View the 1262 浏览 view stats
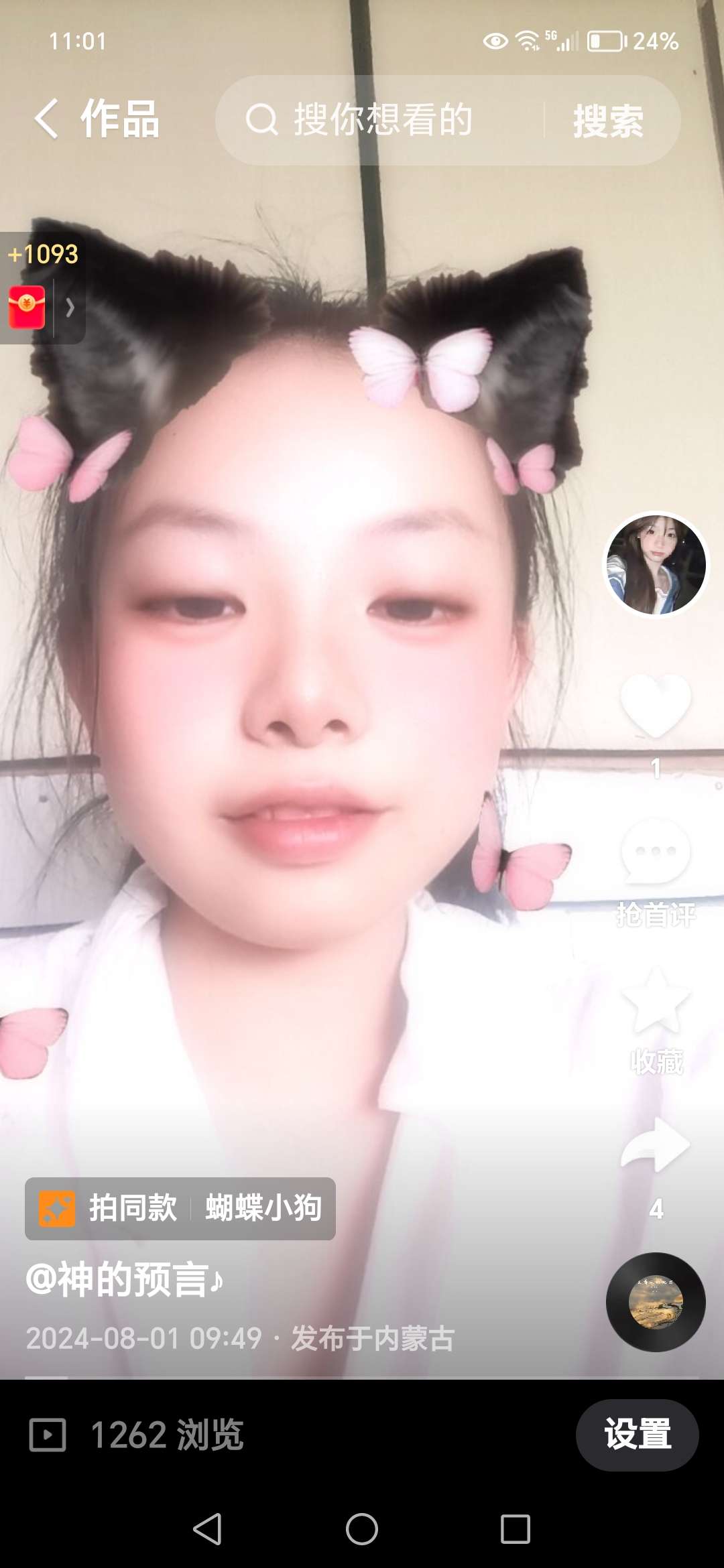This screenshot has width=724, height=1568. click(x=137, y=1435)
